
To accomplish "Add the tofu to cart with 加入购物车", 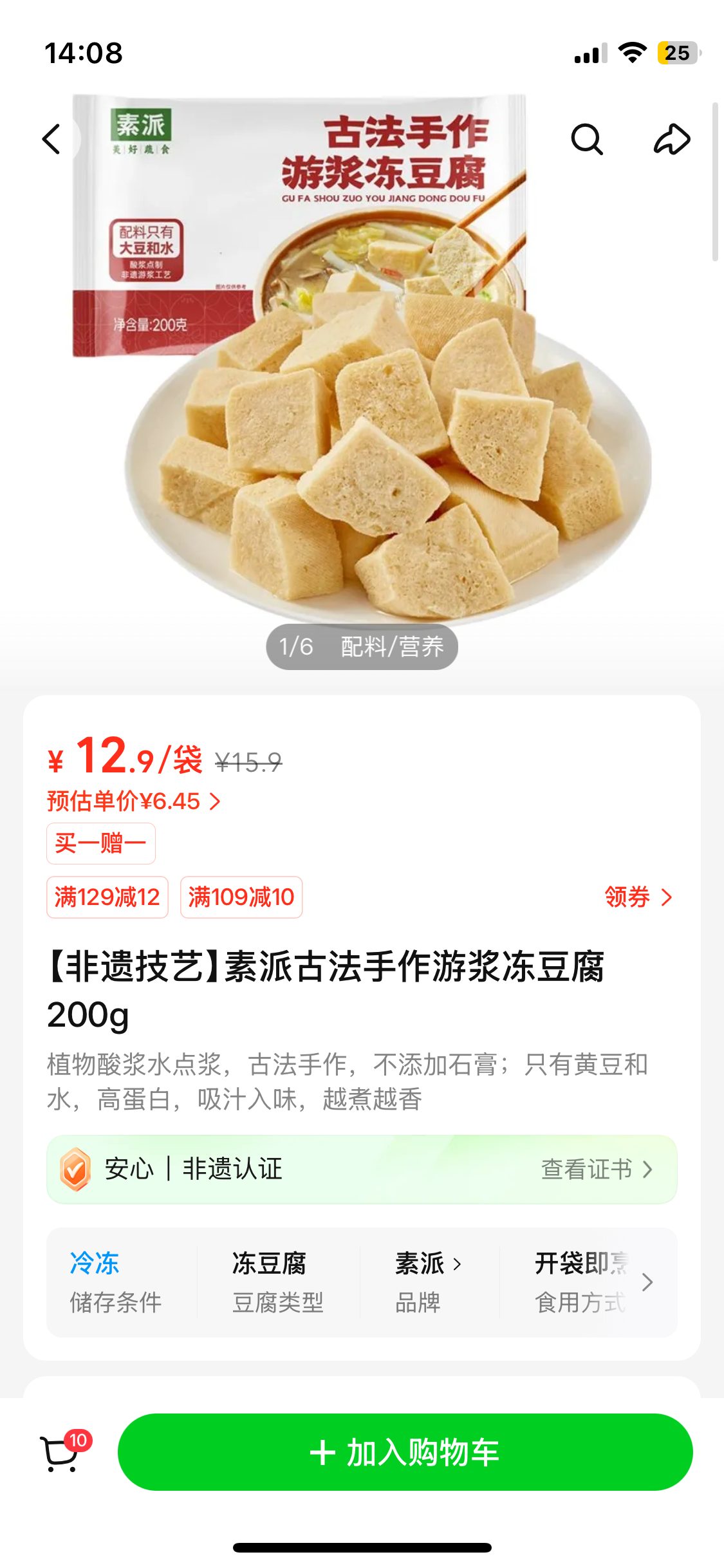I will tap(405, 1452).
